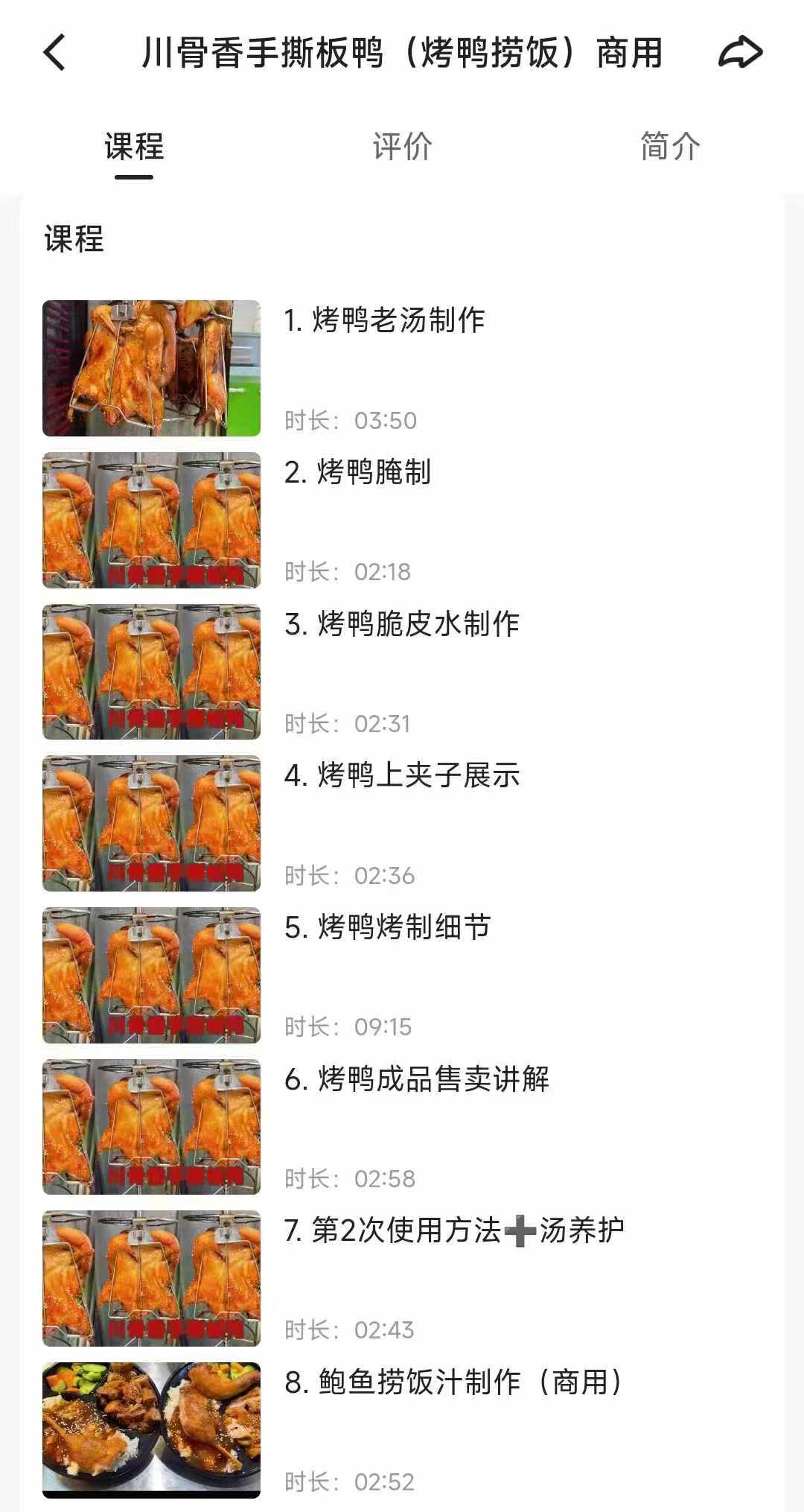Click the course title in the header
The width and height of the screenshot is (804, 1512).
[402, 53]
